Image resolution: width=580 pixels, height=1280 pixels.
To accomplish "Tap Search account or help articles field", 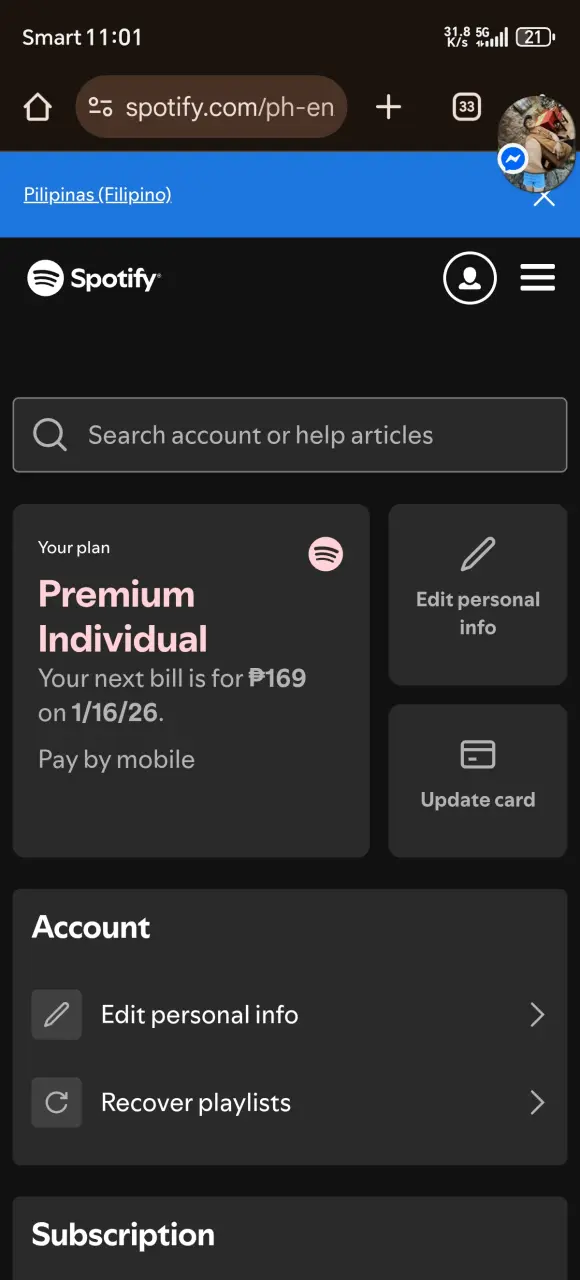I will 290,435.
